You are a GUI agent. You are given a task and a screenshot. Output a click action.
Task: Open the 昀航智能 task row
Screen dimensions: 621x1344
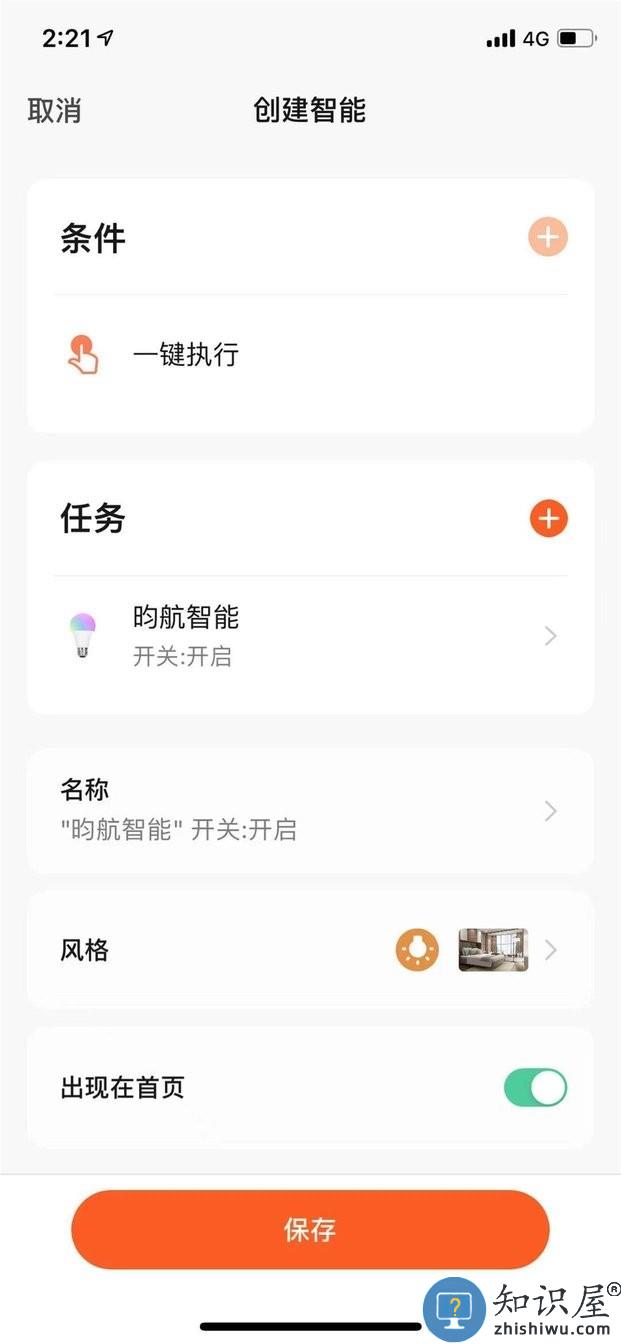(x=310, y=636)
